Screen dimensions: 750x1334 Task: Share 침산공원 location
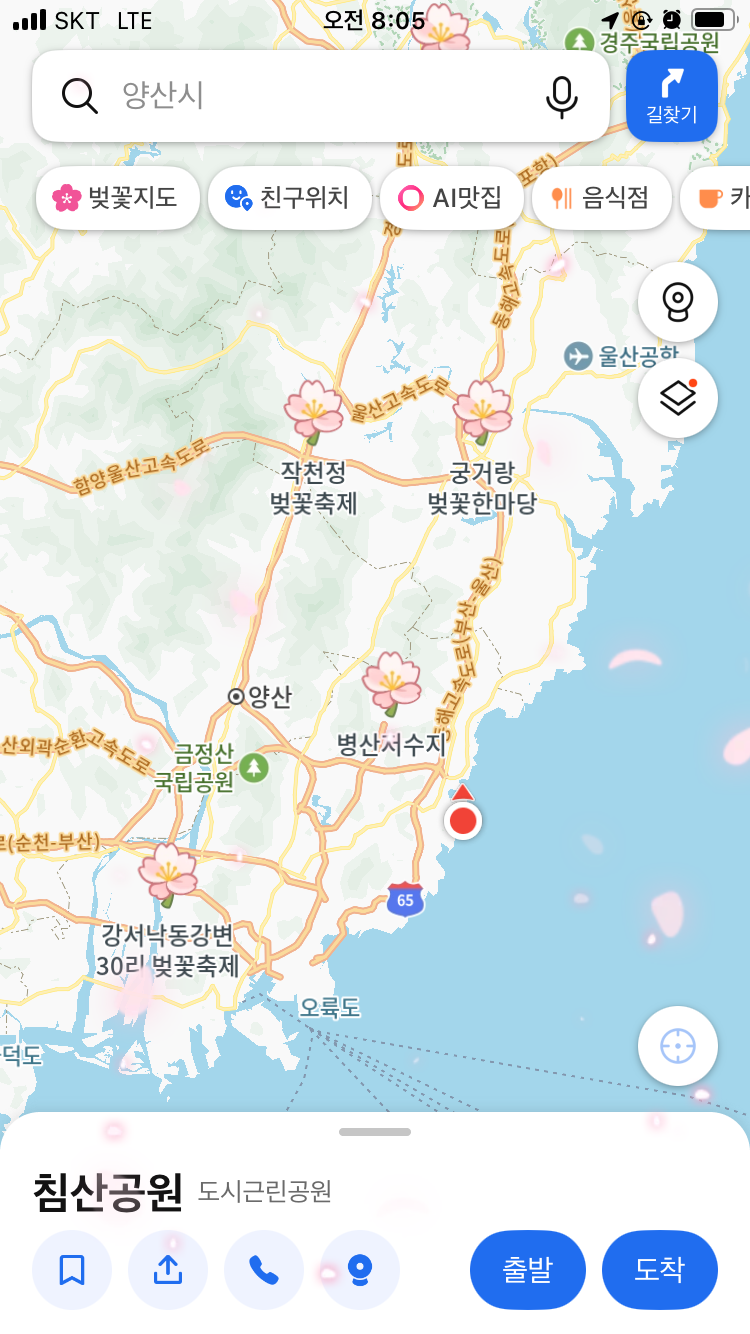point(168,1270)
